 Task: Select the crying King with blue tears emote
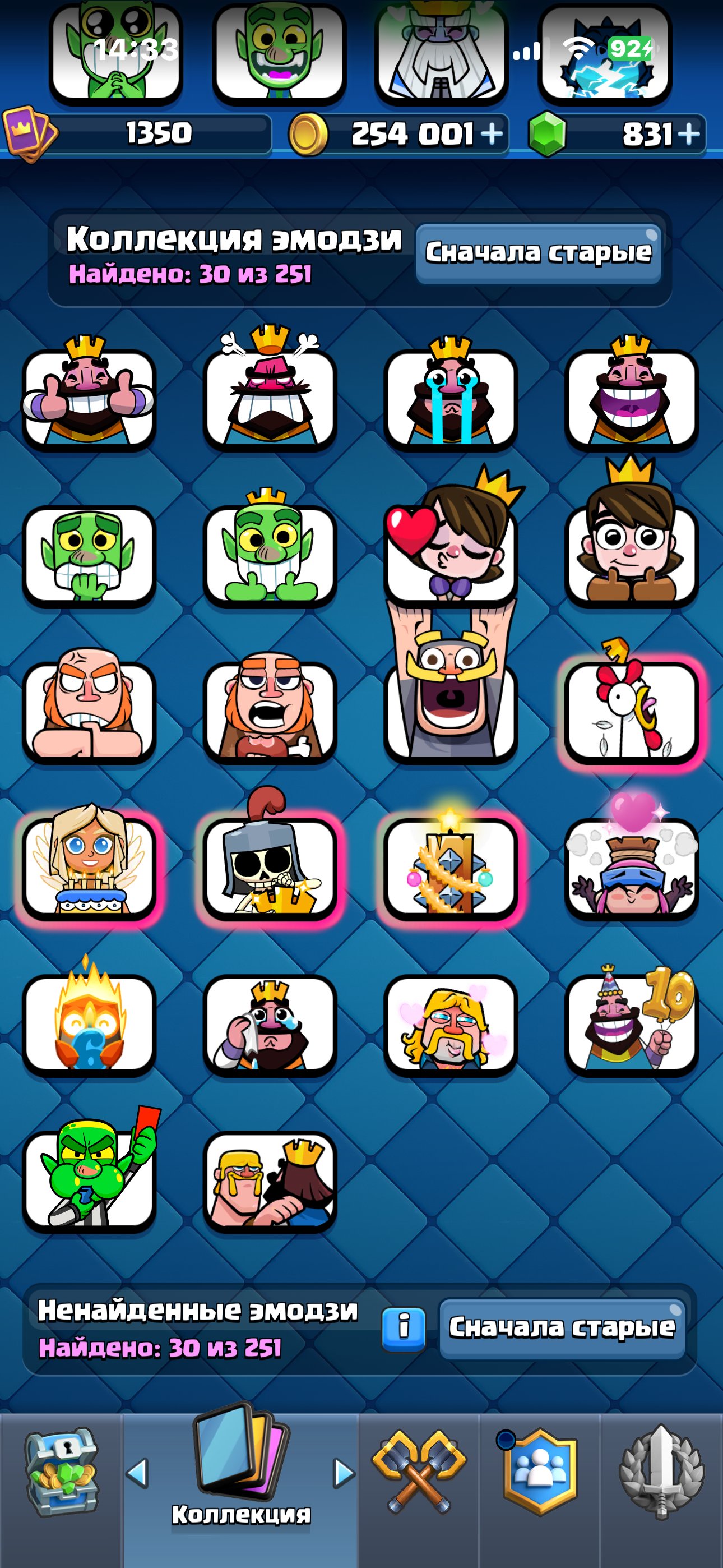click(x=451, y=393)
